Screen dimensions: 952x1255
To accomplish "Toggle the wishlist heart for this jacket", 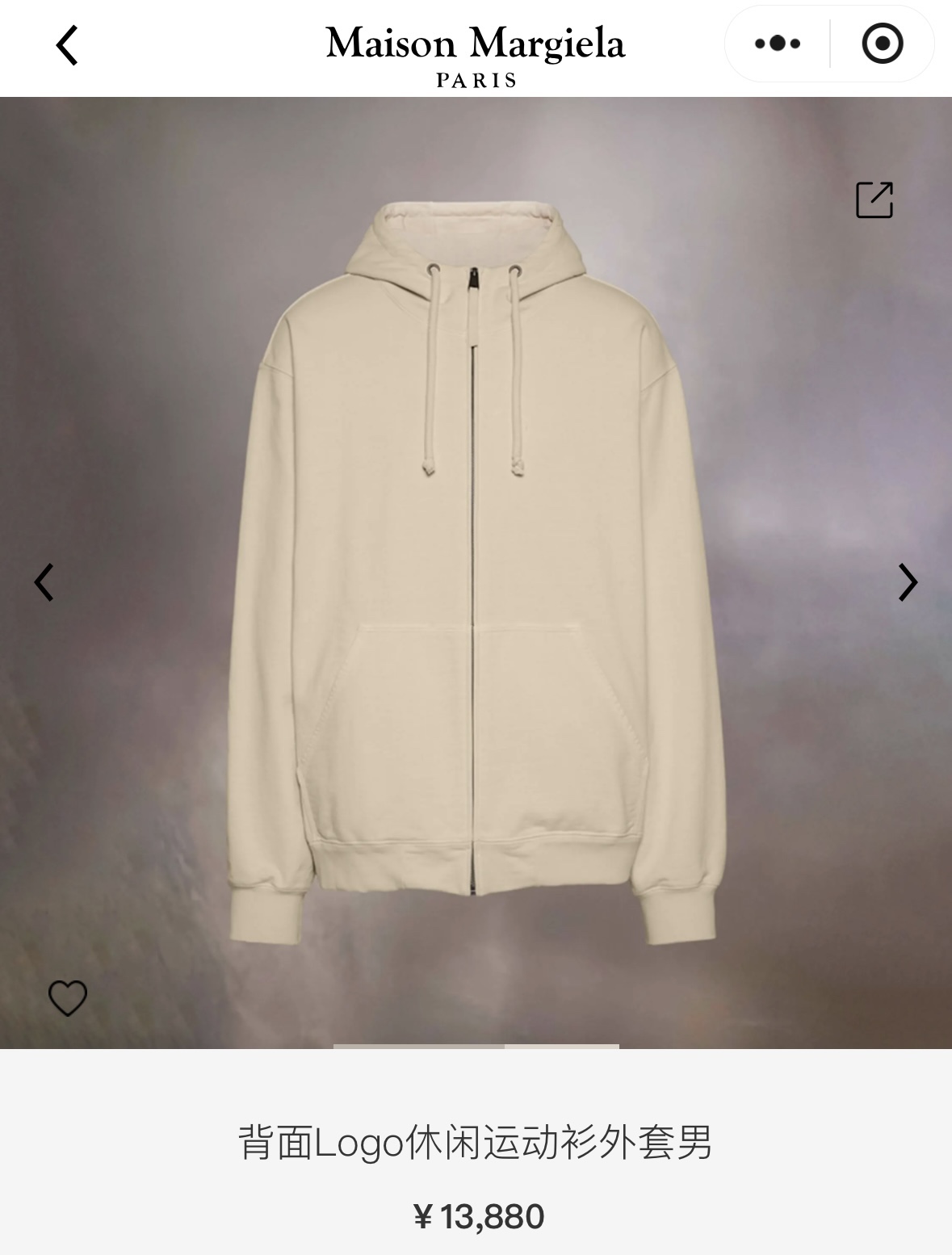I will click(69, 997).
